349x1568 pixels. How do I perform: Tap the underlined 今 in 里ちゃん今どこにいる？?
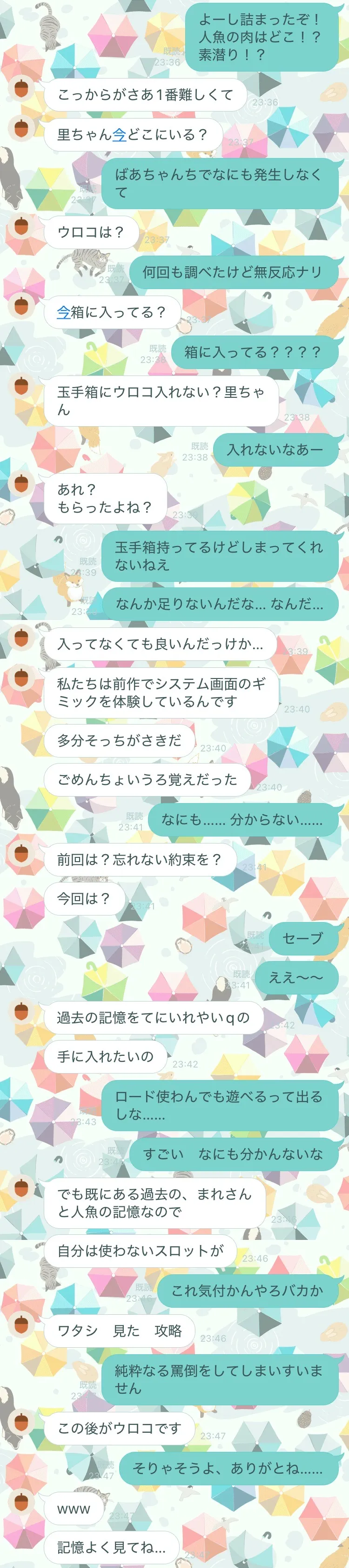[120, 134]
